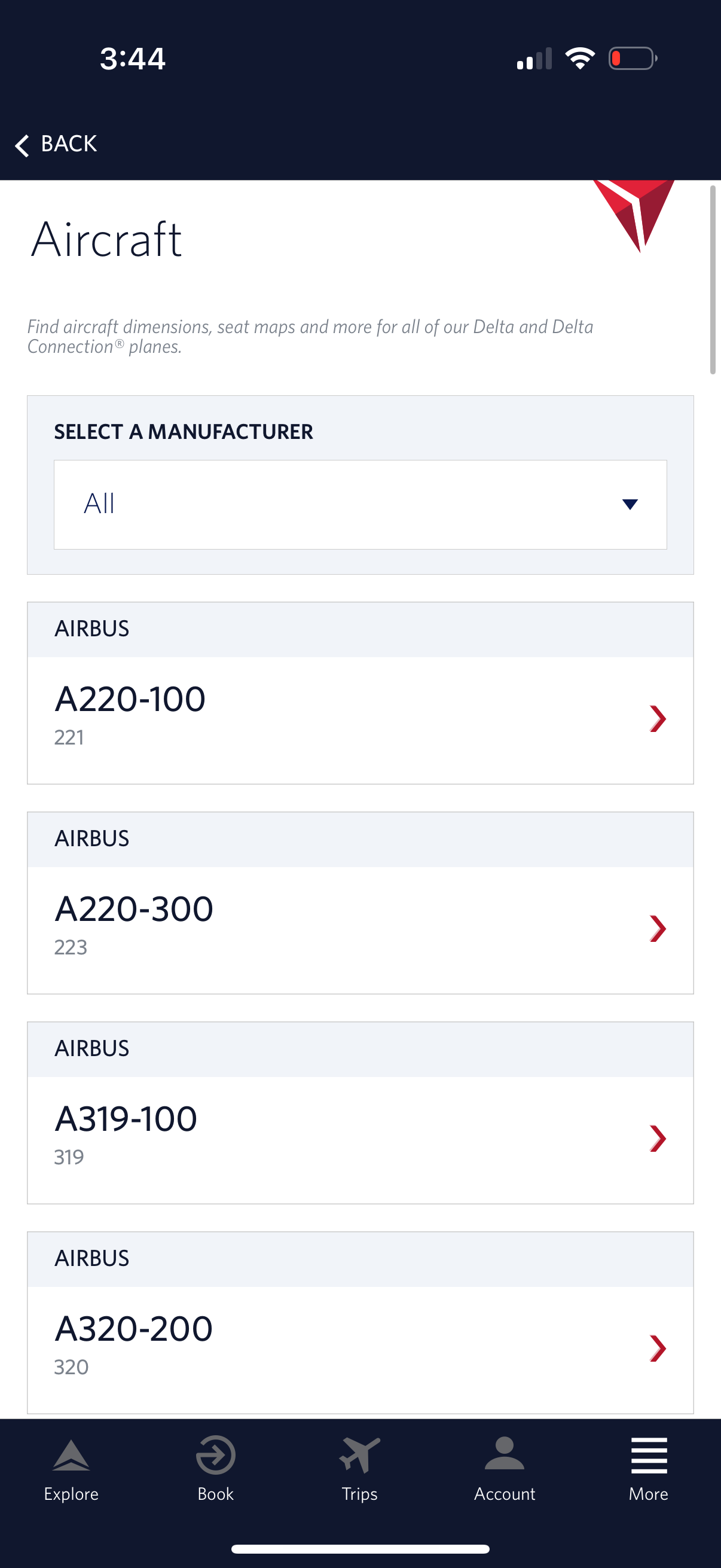This screenshot has height=1568, width=721.
Task: Open the Explore tab icon
Action: pyautogui.click(x=71, y=1458)
